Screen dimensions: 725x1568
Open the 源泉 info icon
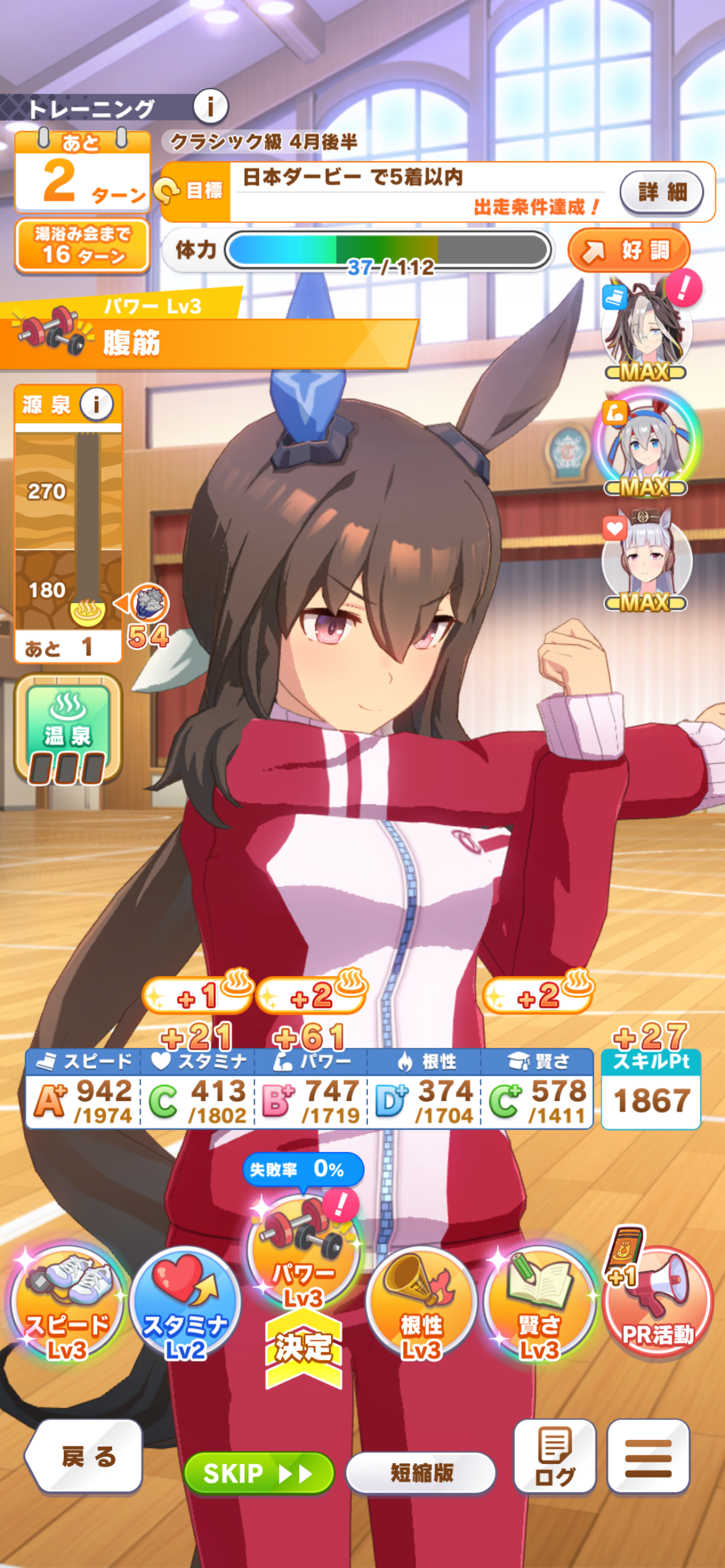96,404
